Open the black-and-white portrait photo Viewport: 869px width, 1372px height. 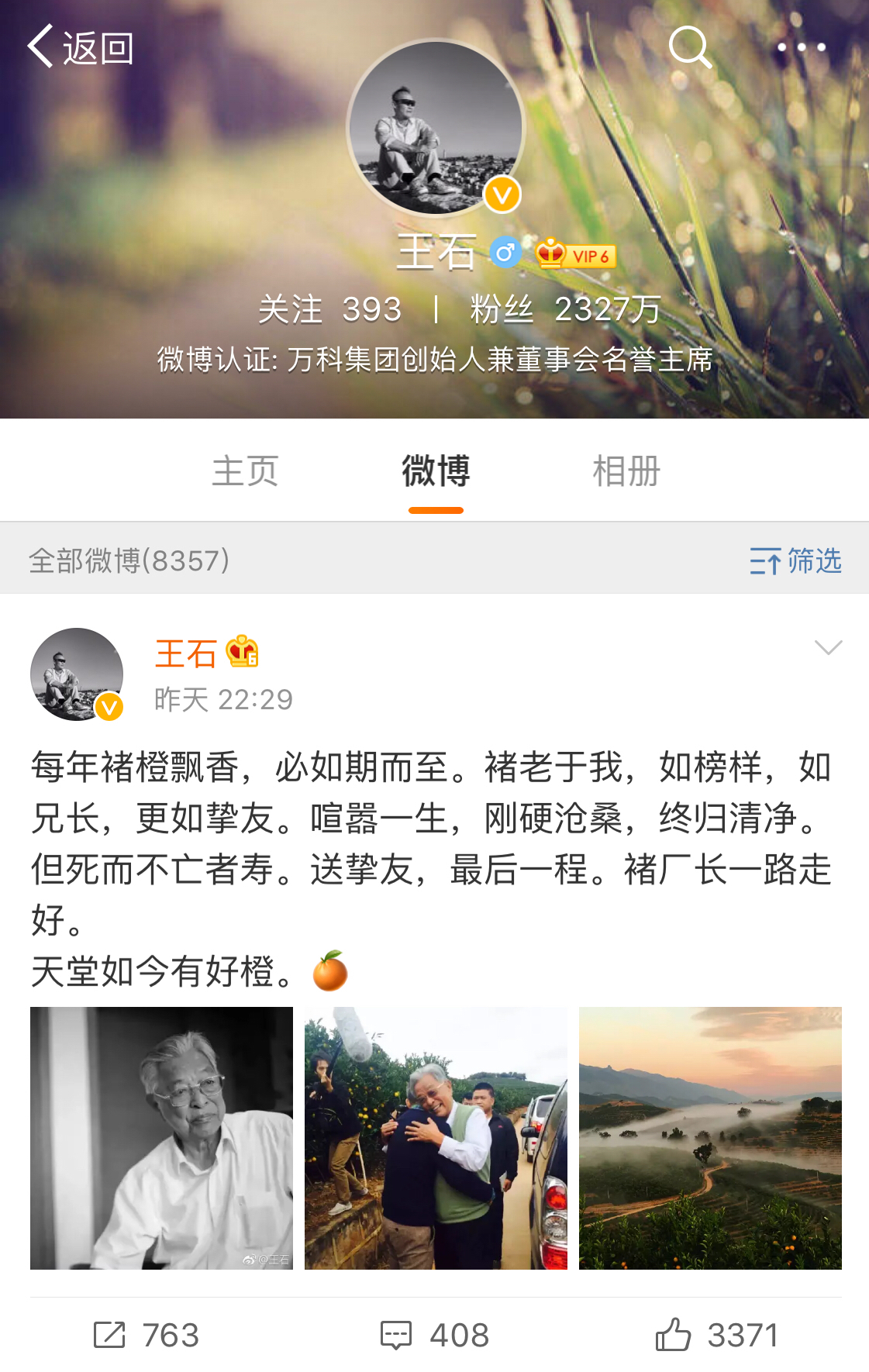161,1137
